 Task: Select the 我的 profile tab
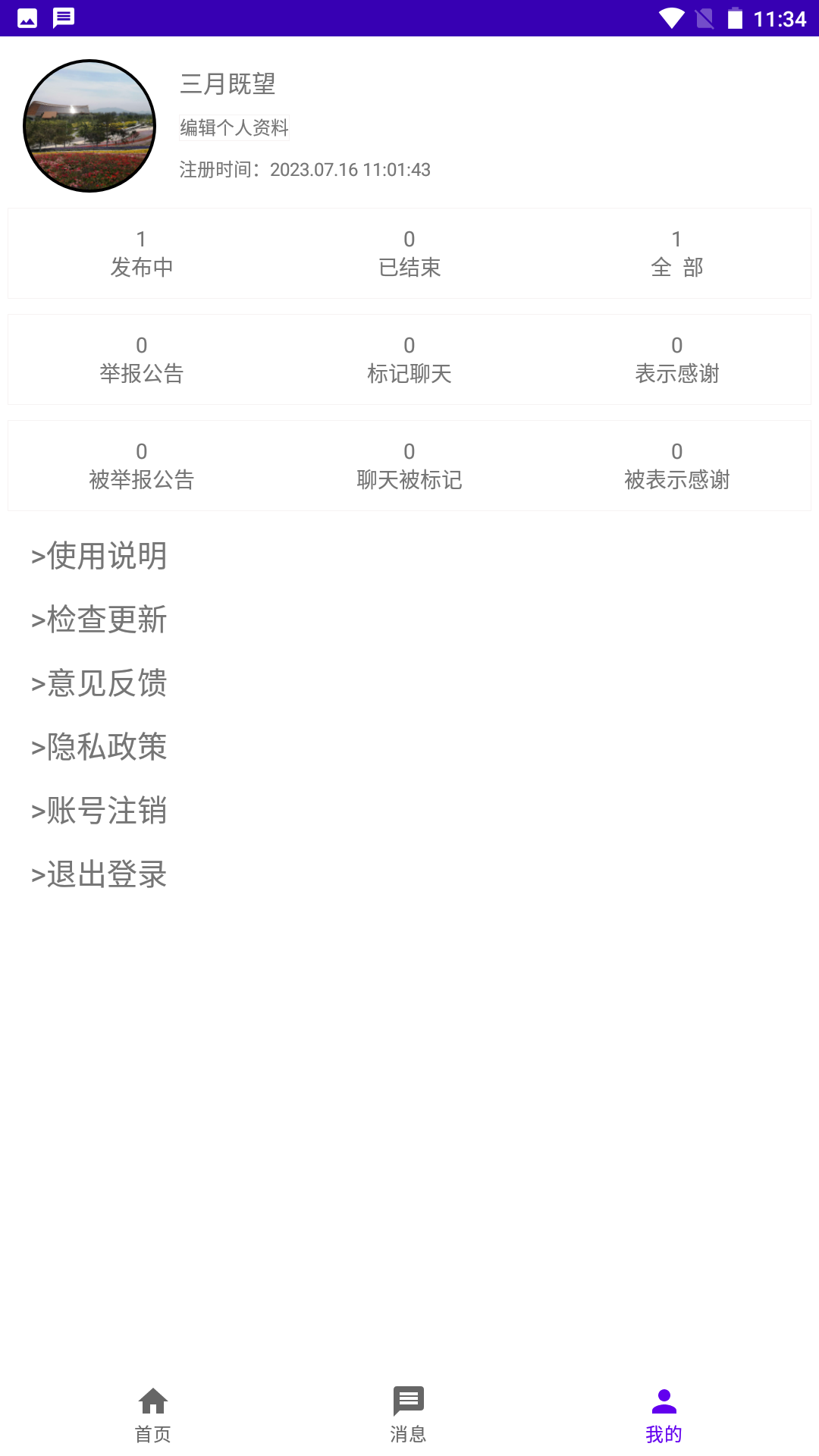664,1415
